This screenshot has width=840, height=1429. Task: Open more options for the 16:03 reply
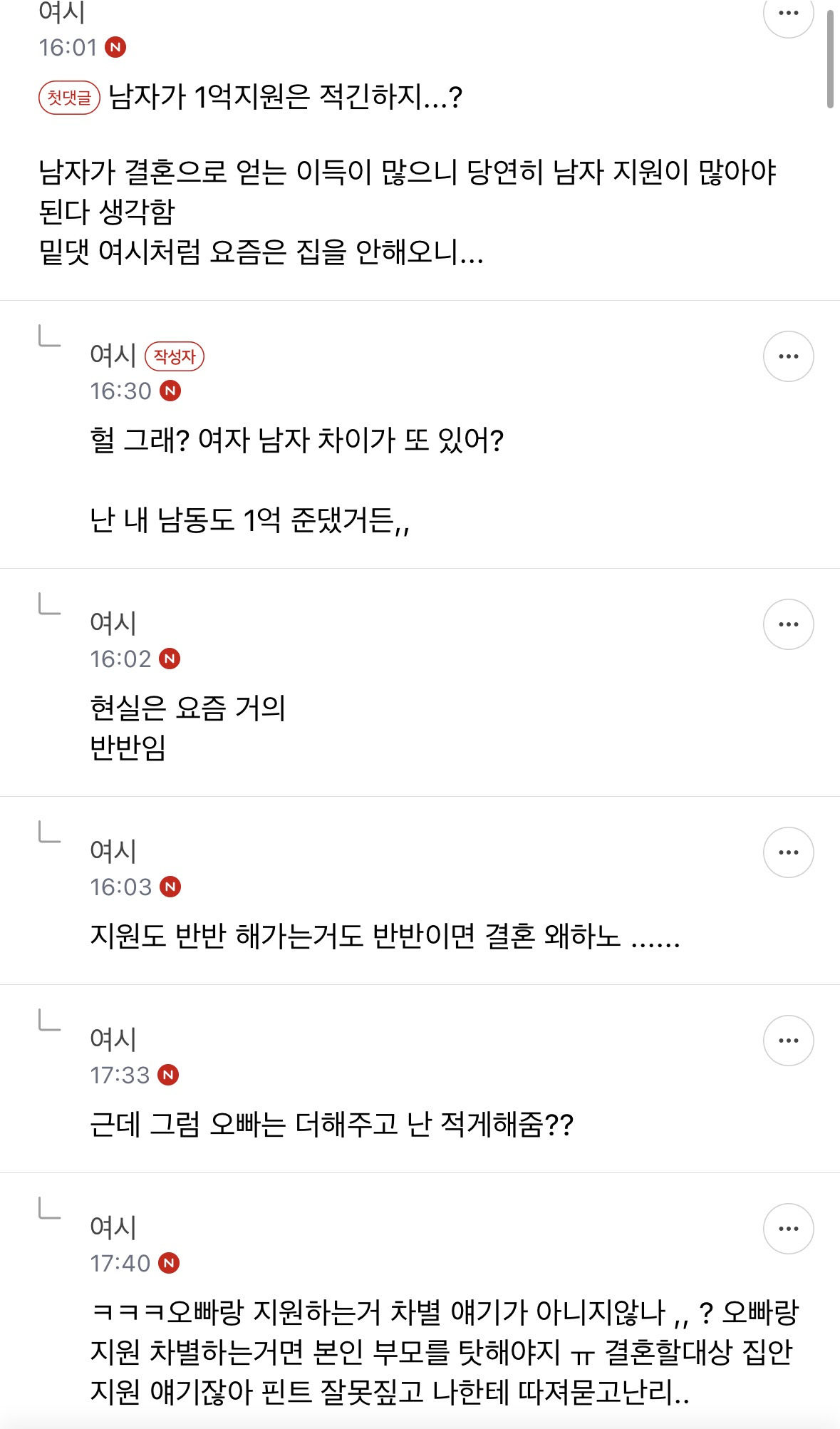tap(788, 852)
